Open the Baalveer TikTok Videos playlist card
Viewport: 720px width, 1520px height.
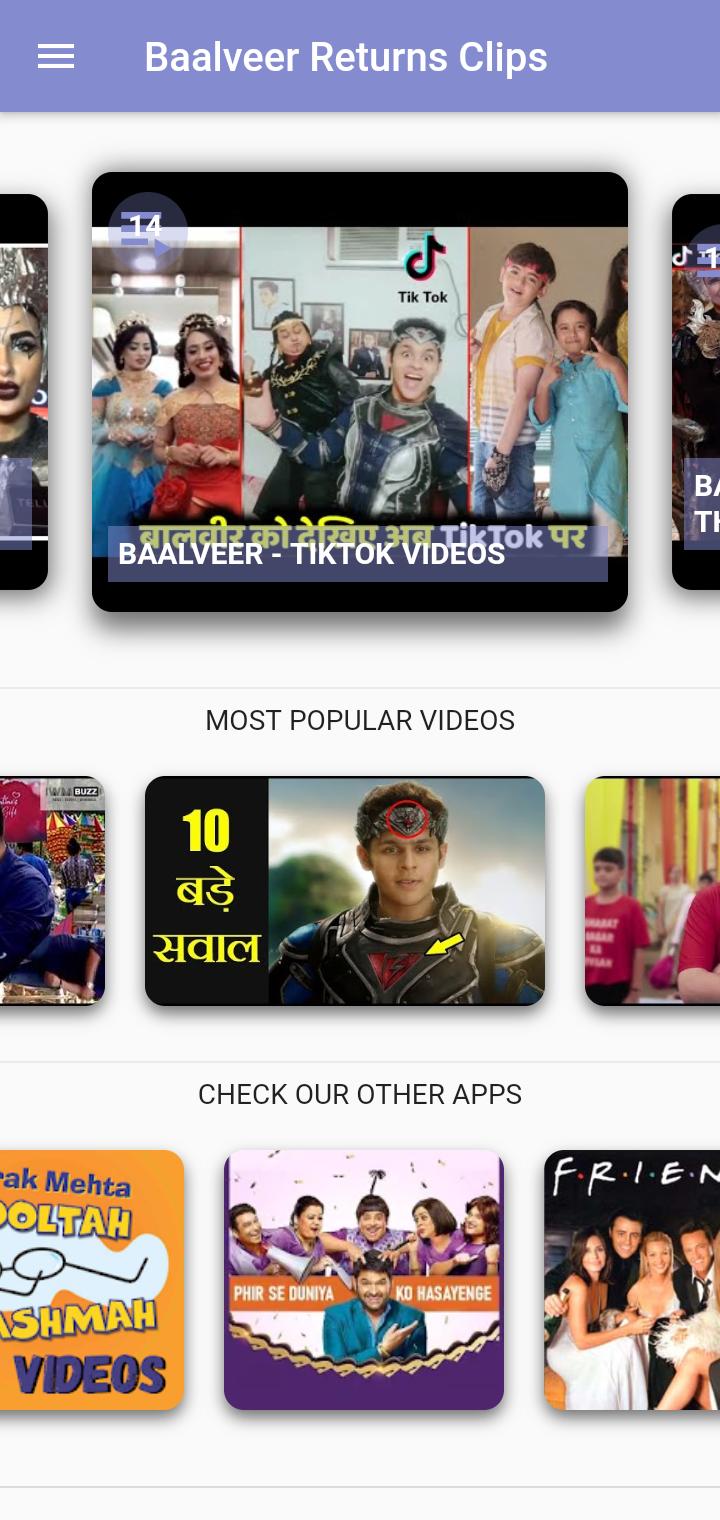[x=360, y=392]
